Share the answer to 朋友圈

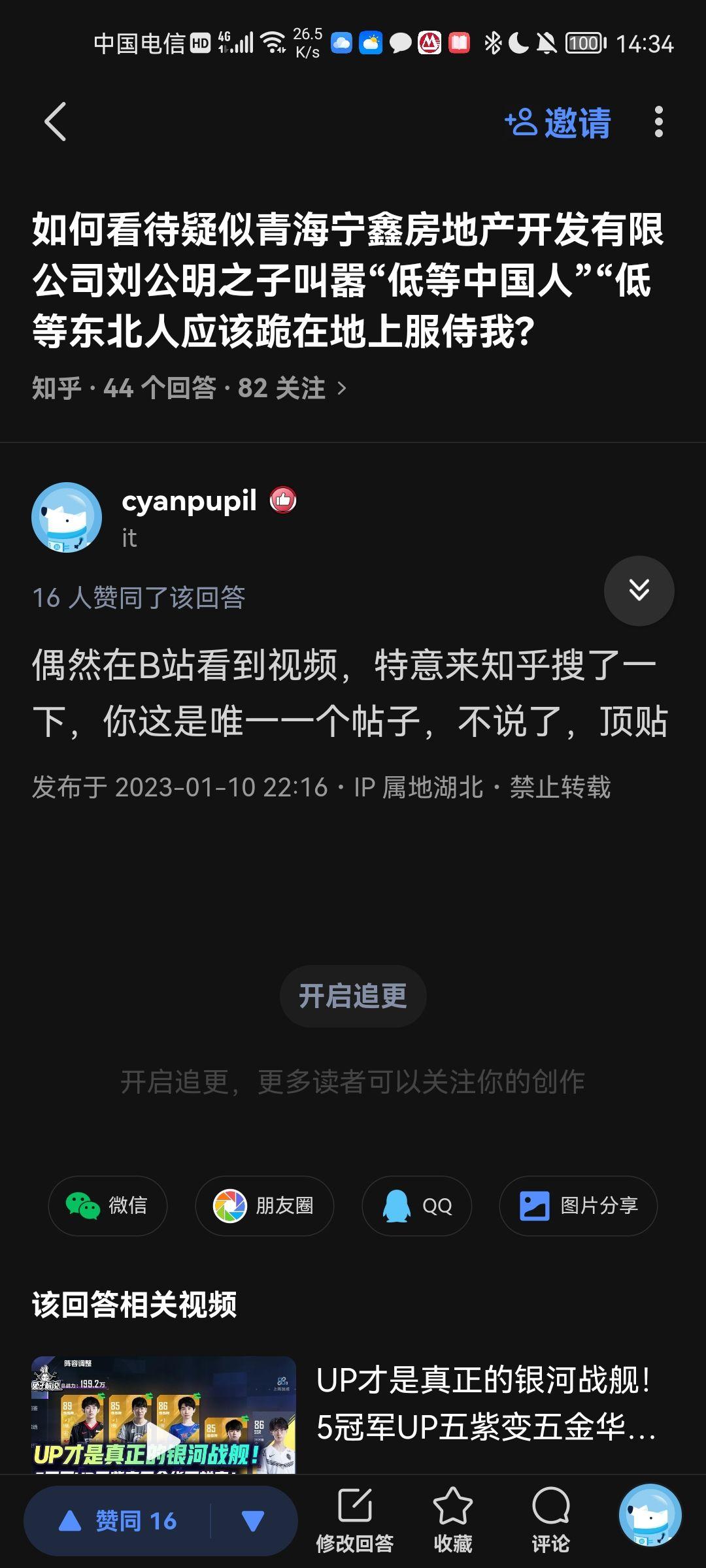point(265,1205)
